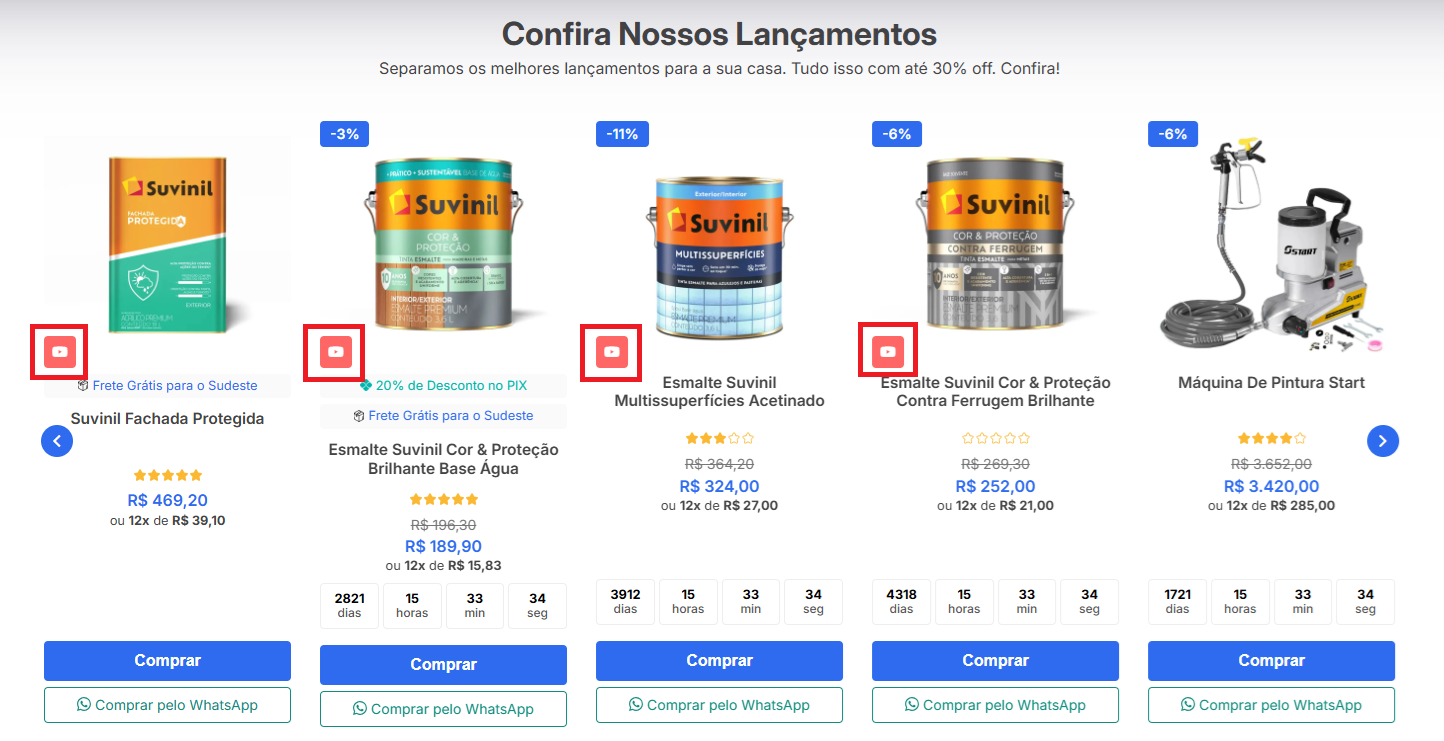Buy Esmalte Cor & Proteção Base Água

click(443, 665)
